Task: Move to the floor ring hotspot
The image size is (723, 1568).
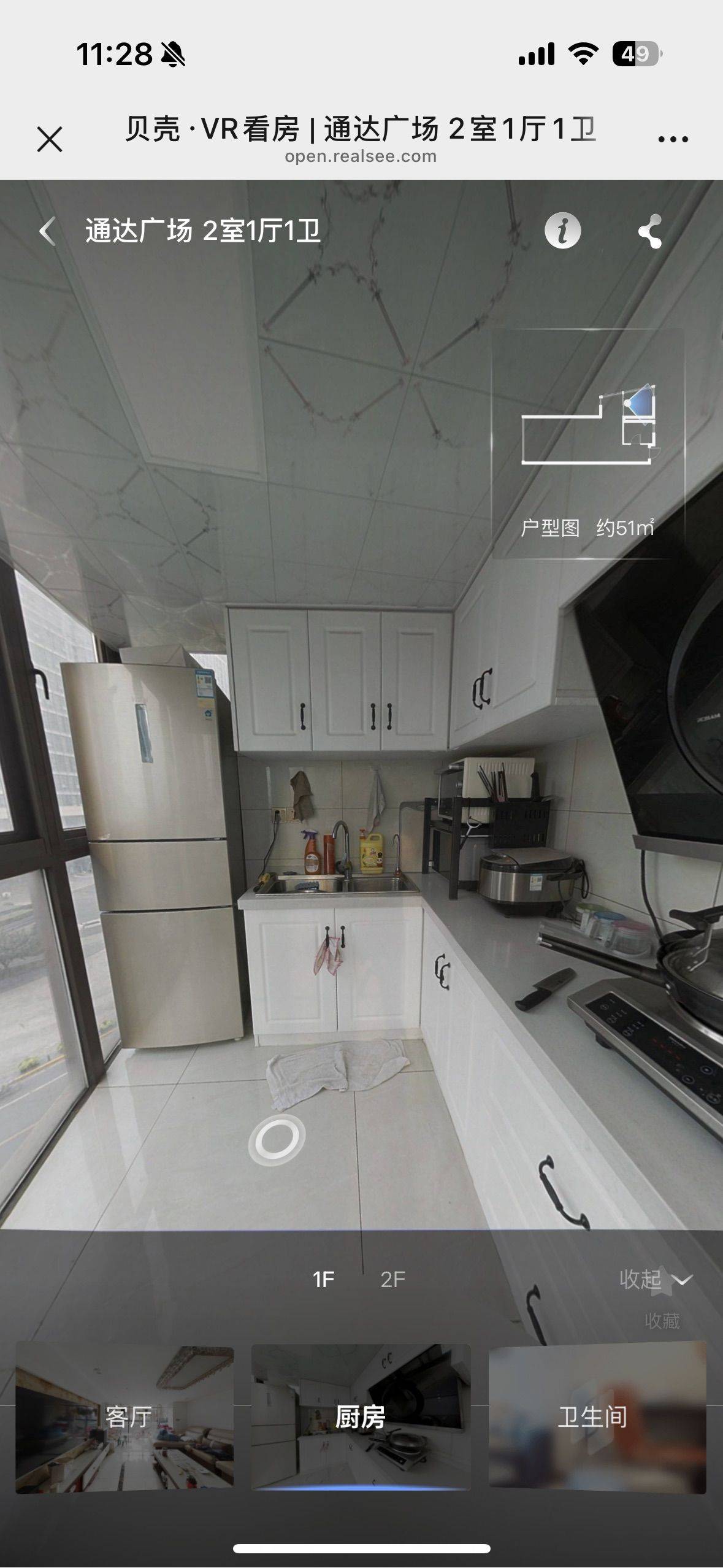Action: click(277, 1139)
